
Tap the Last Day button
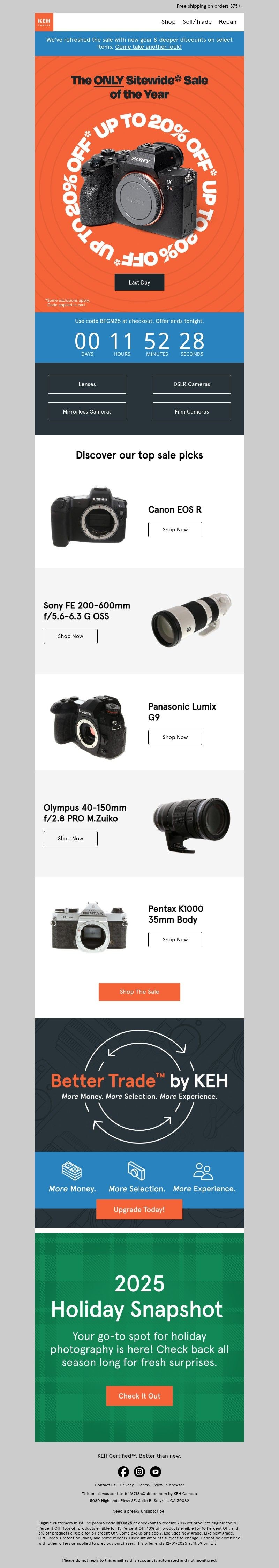(139, 282)
